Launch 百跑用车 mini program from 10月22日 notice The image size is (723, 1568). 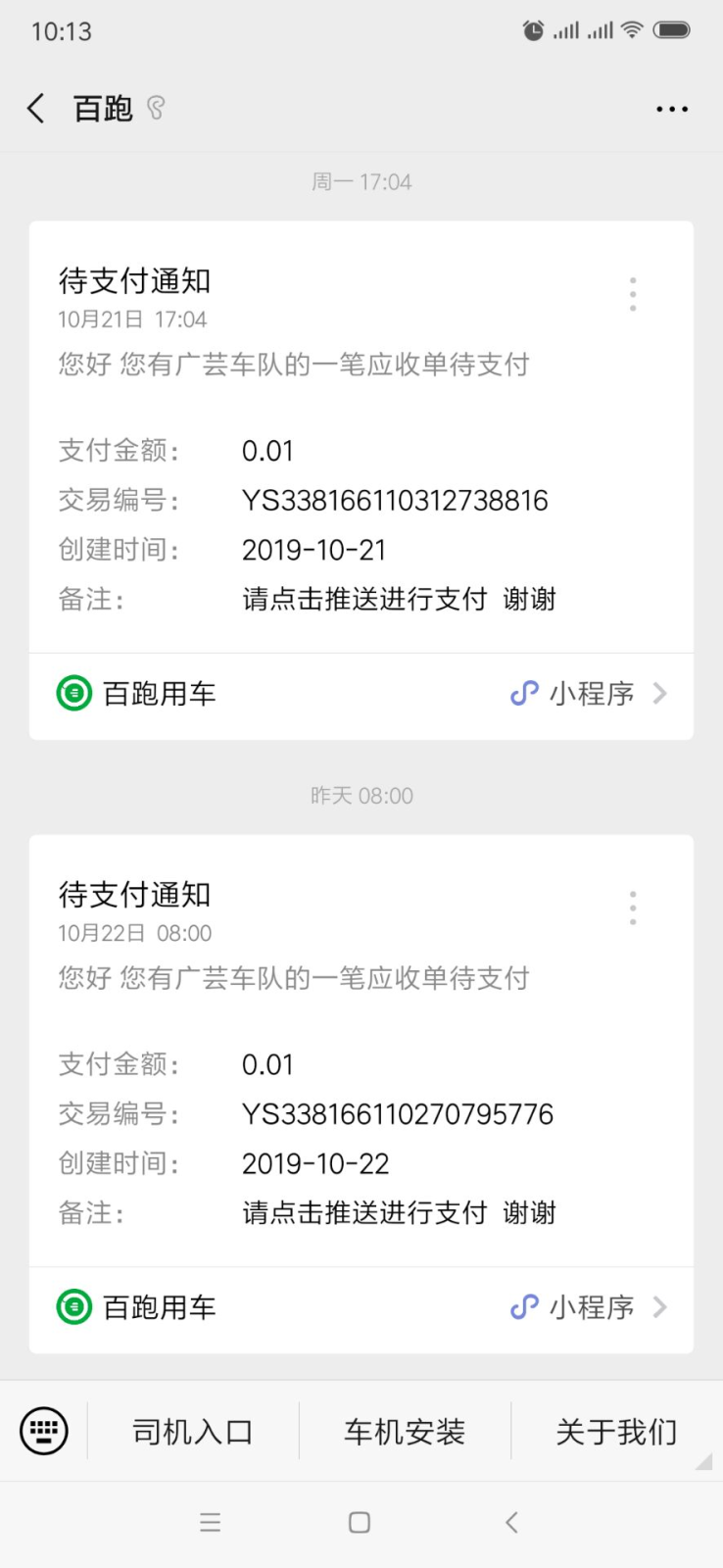(x=361, y=1308)
